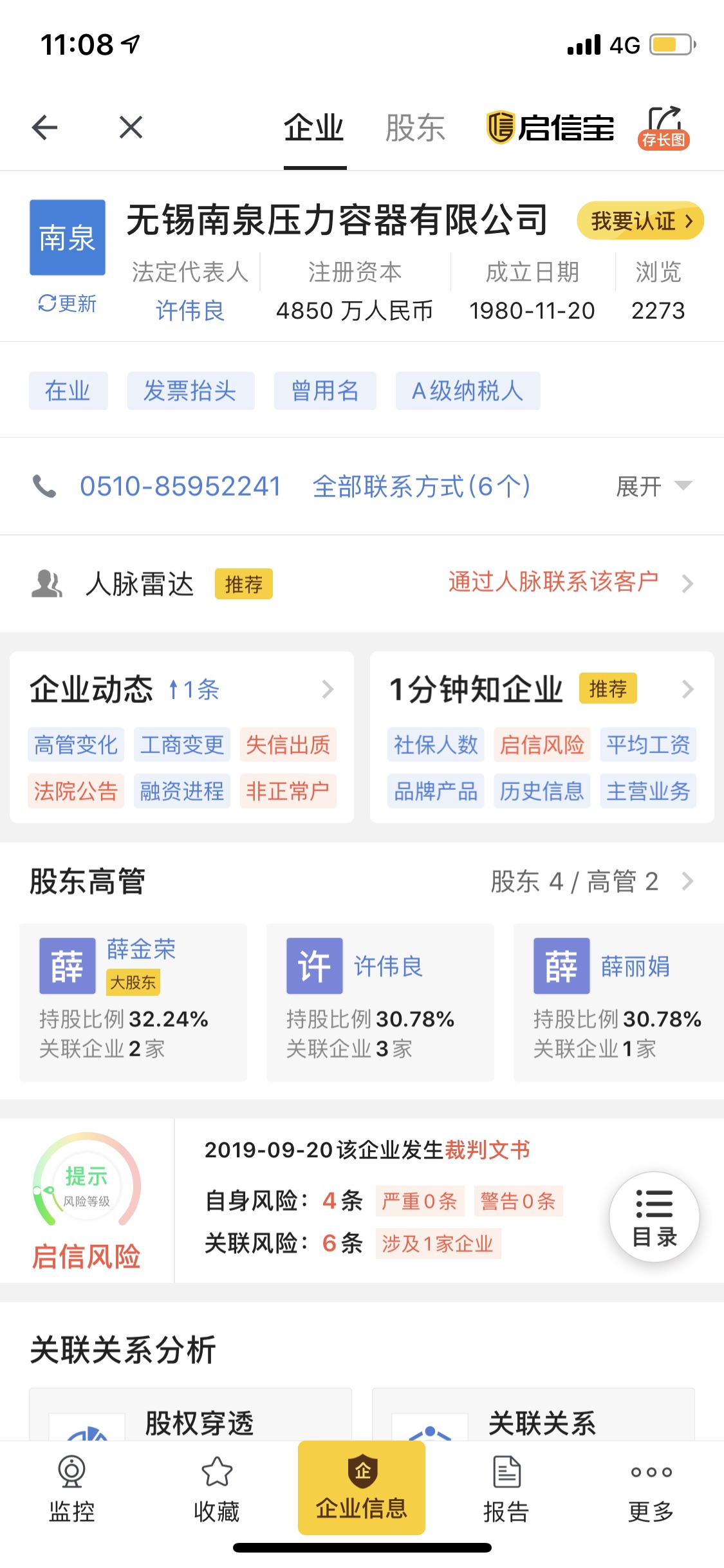Tap the 我要认证 button

click(x=640, y=221)
